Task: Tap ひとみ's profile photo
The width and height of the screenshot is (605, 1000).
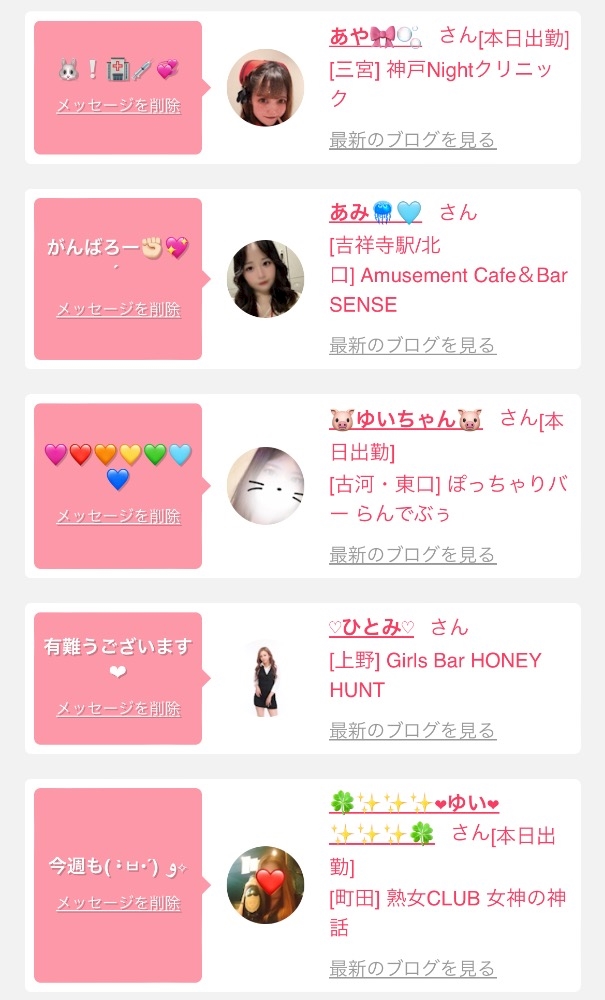Action: click(x=265, y=679)
